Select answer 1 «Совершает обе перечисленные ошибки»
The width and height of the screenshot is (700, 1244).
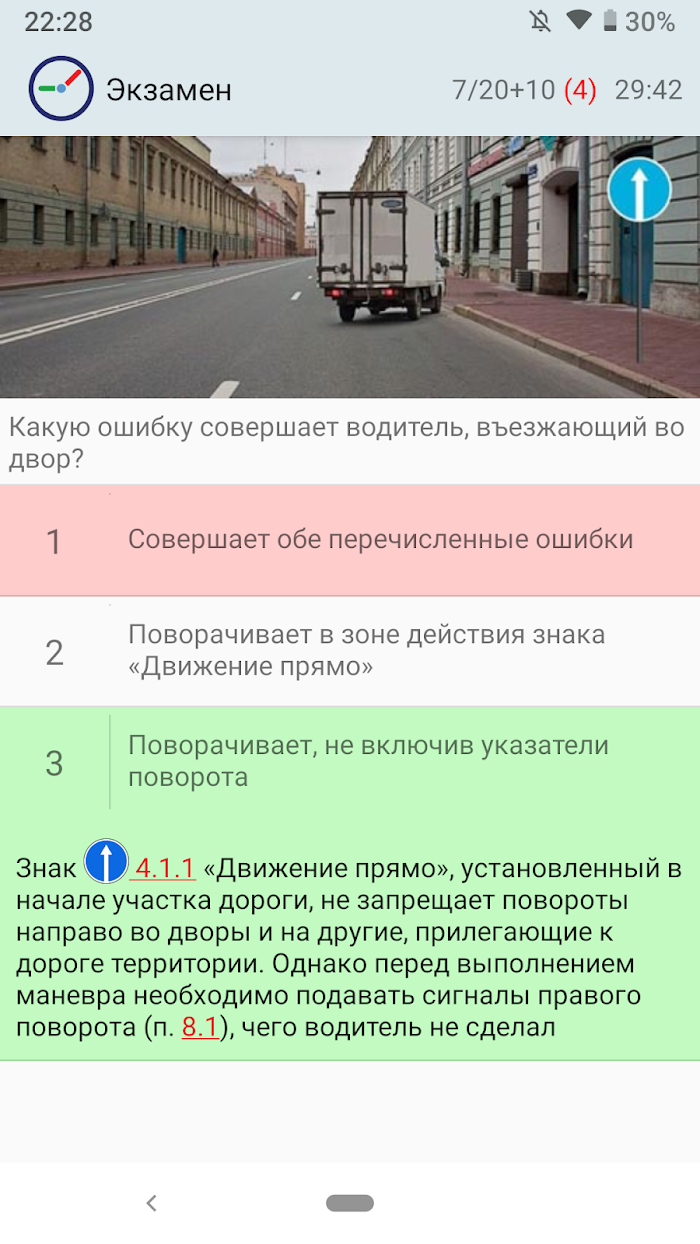pyautogui.click(x=350, y=540)
